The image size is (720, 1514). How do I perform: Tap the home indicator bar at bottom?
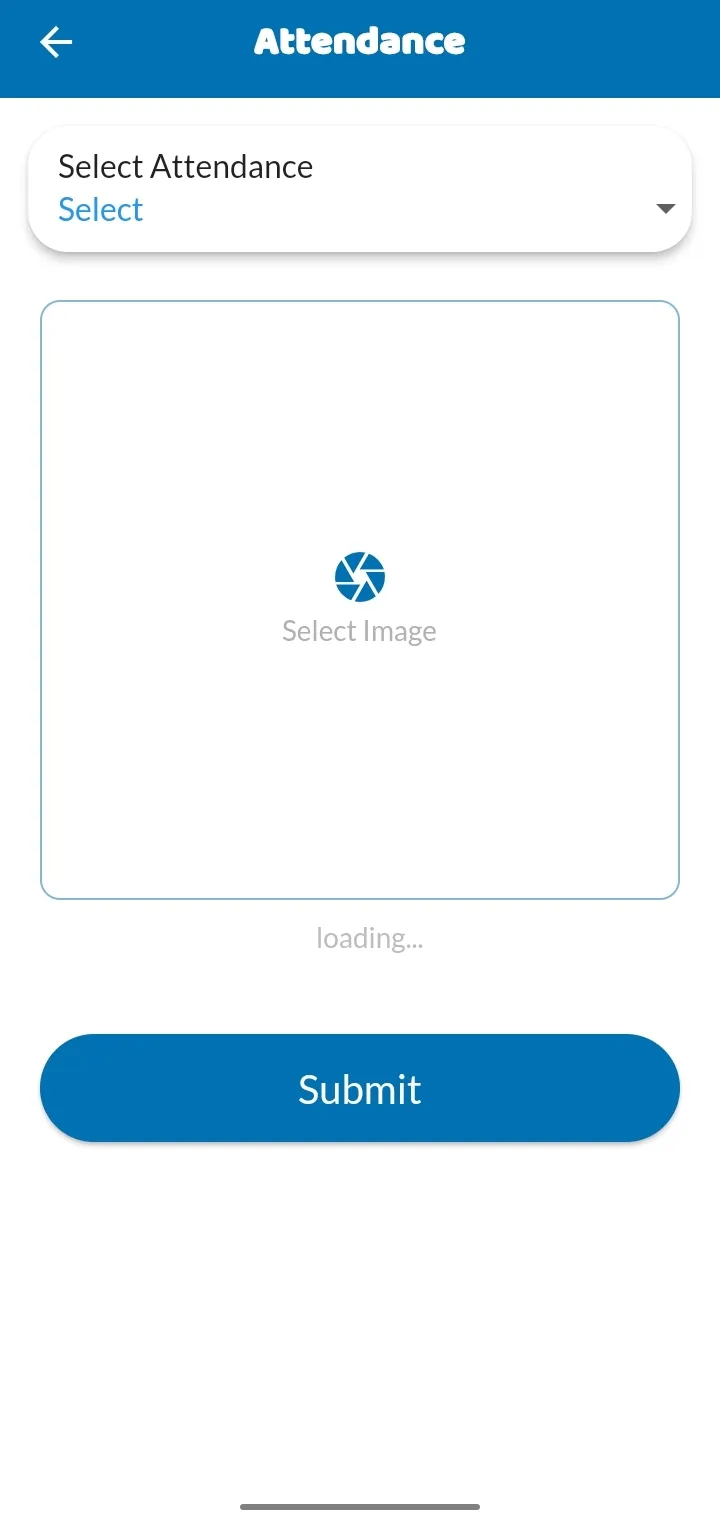point(359,1505)
